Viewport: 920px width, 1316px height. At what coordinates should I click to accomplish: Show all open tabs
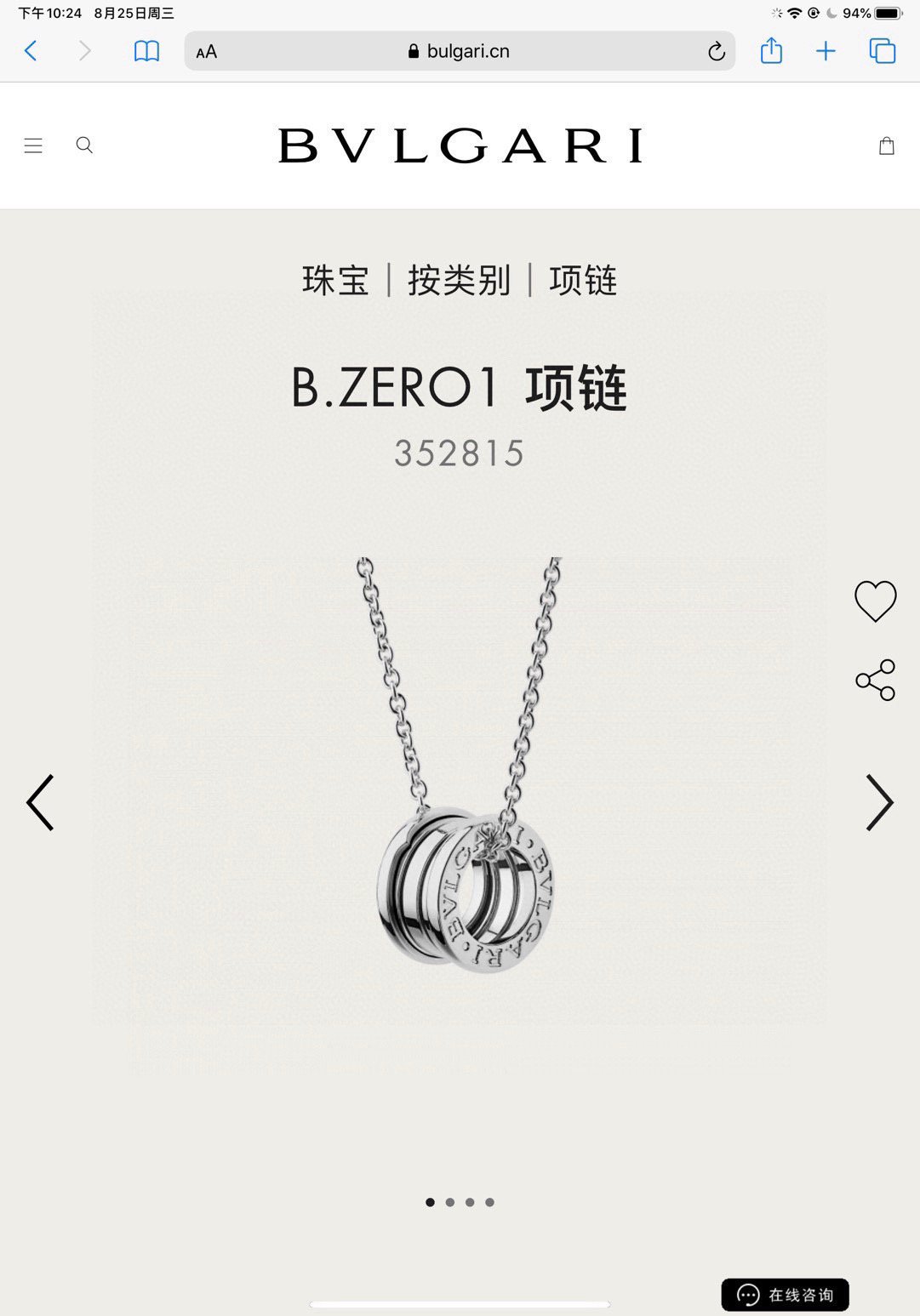pyautogui.click(x=883, y=51)
